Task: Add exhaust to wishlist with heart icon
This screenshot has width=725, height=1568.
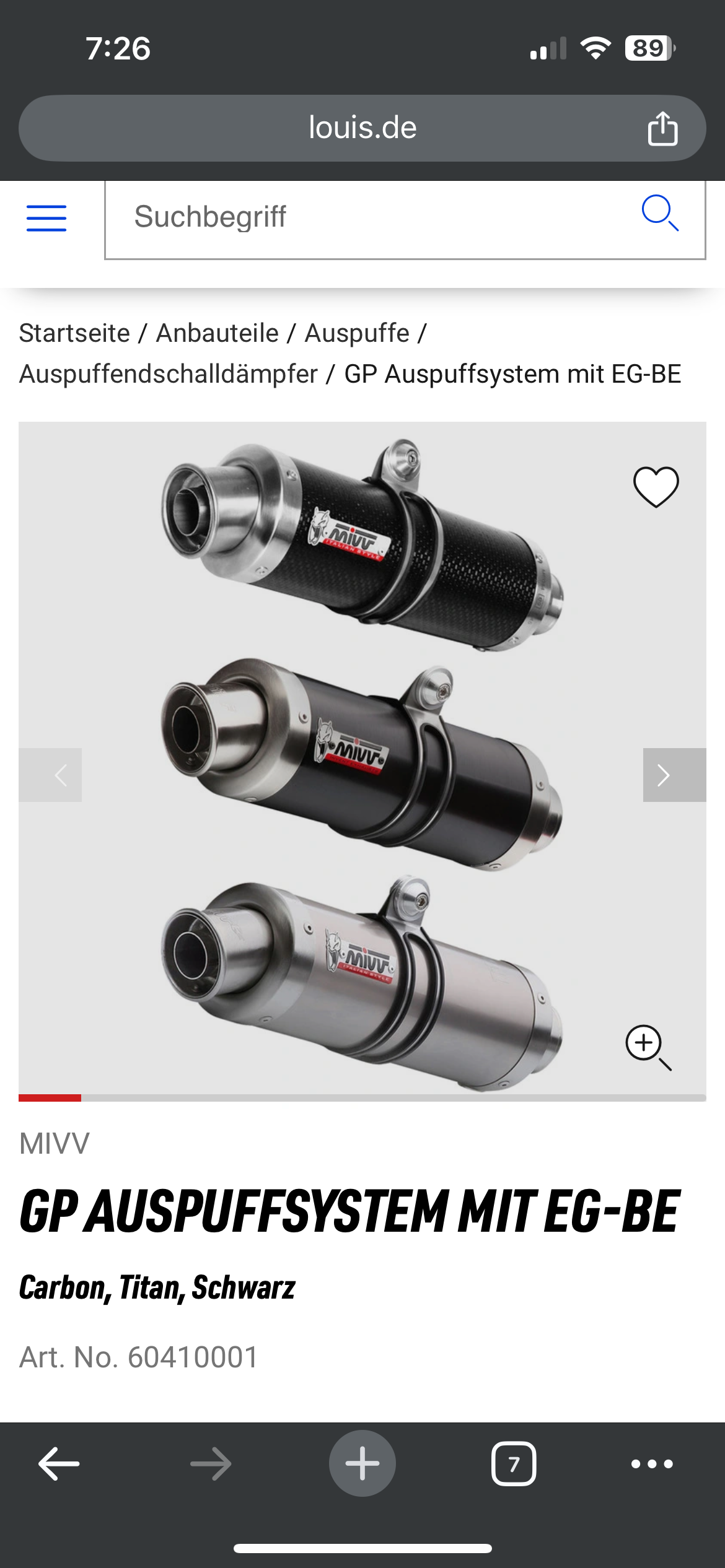Action: pyautogui.click(x=656, y=486)
